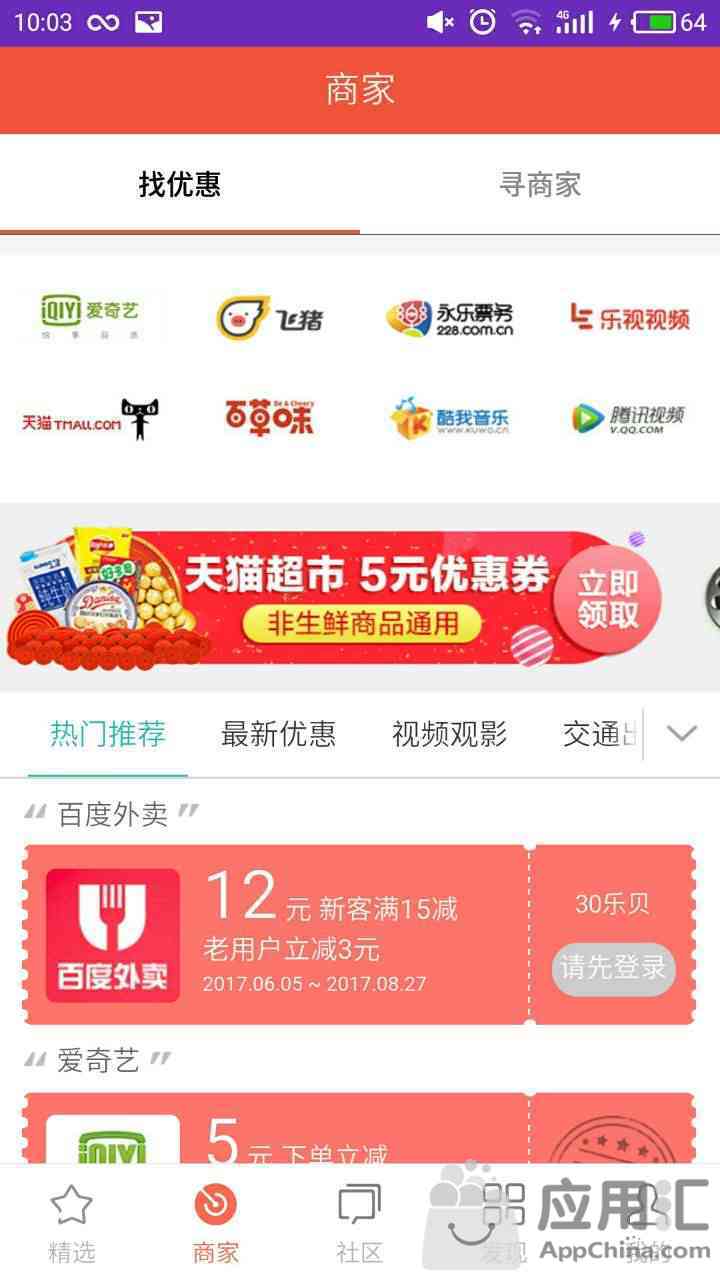Open the 天猫 Tmall merchant
720x1280 pixels.
(91, 420)
